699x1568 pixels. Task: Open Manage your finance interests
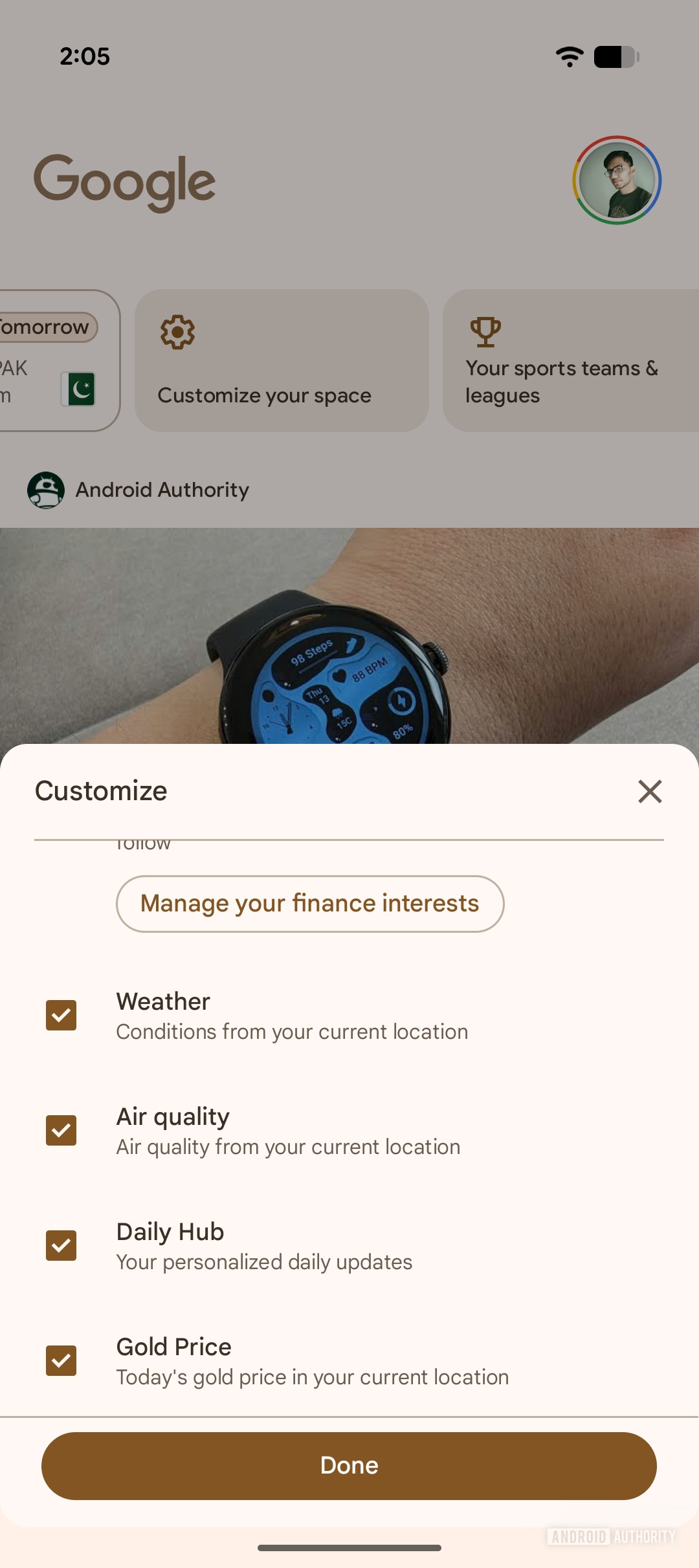310,904
